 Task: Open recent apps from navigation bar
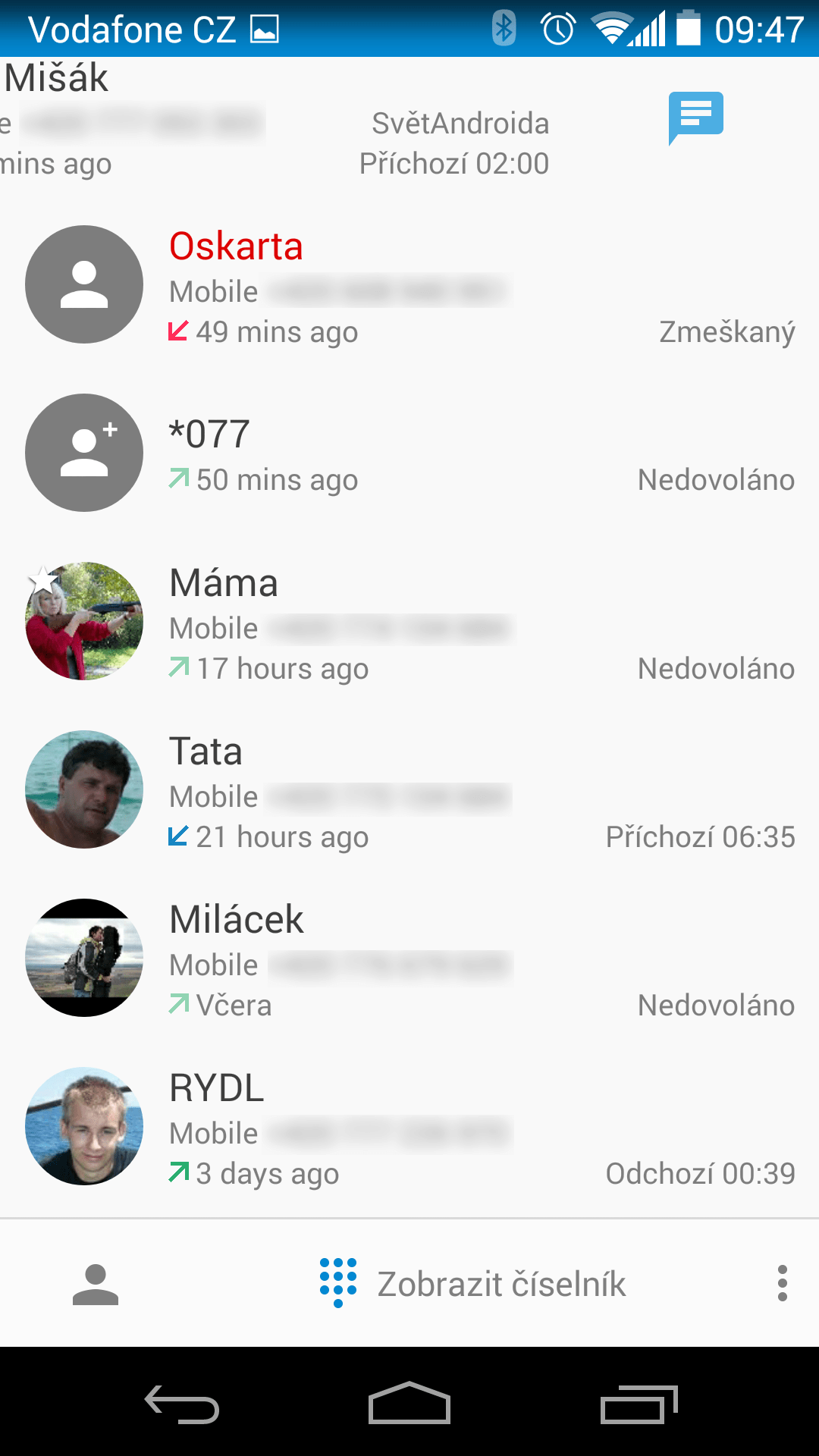pyautogui.click(x=639, y=1404)
